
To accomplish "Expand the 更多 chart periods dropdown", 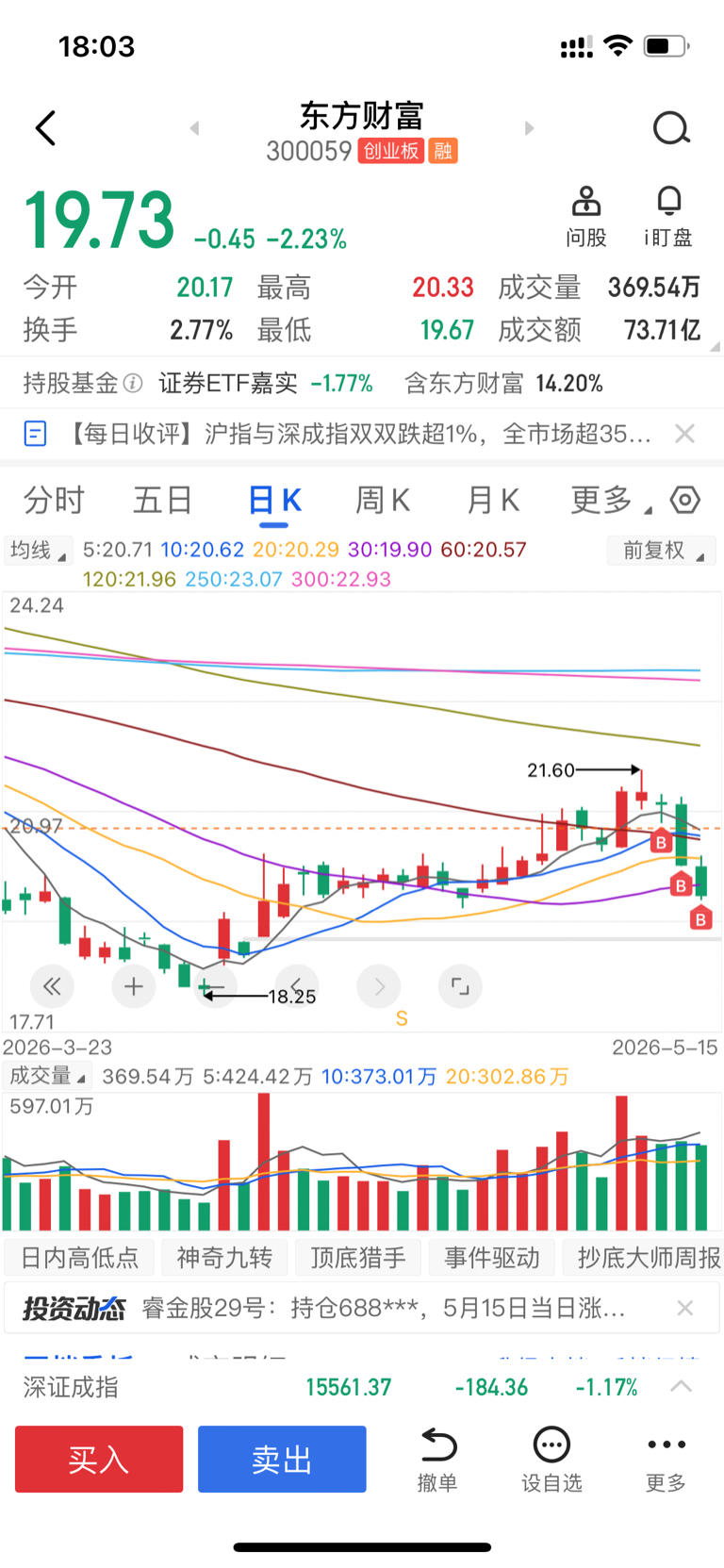I will coord(610,500).
